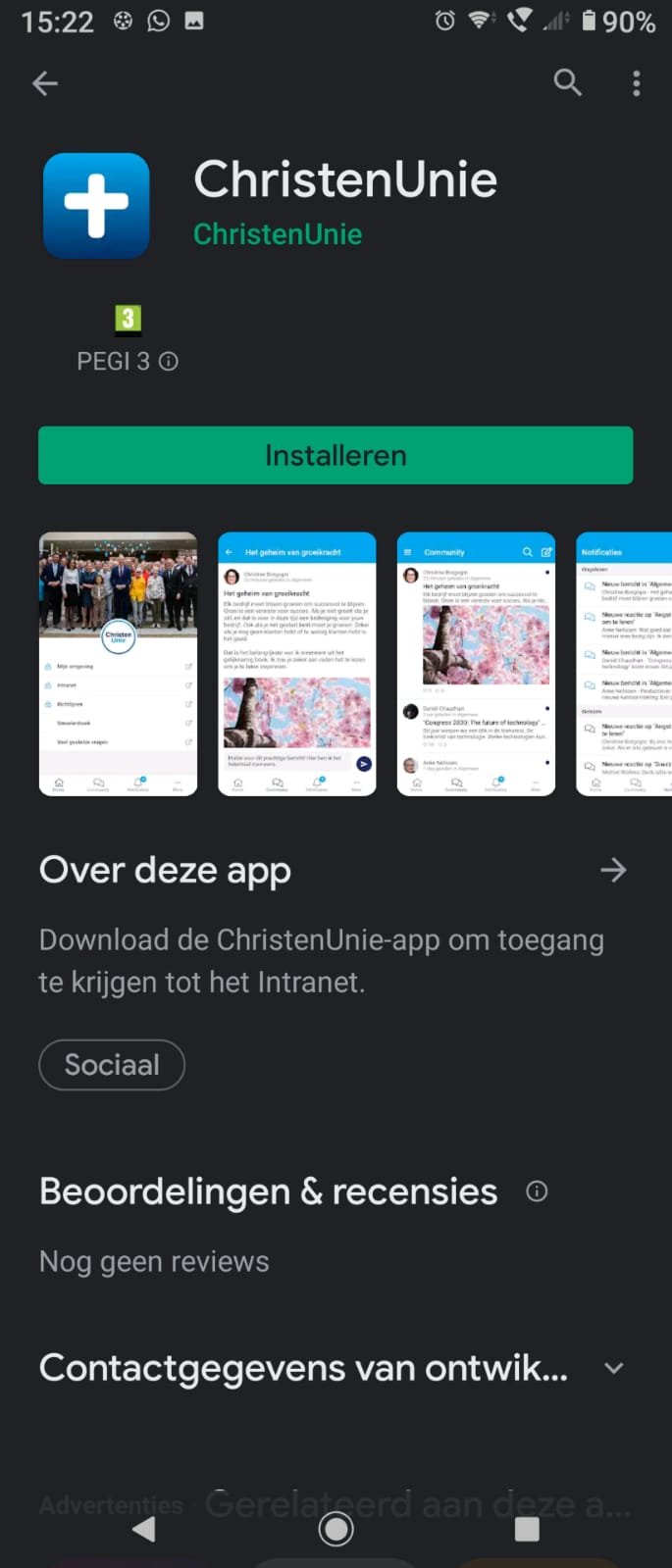
Task: Show info about Beoordelingen & recensies
Action: 537,1191
